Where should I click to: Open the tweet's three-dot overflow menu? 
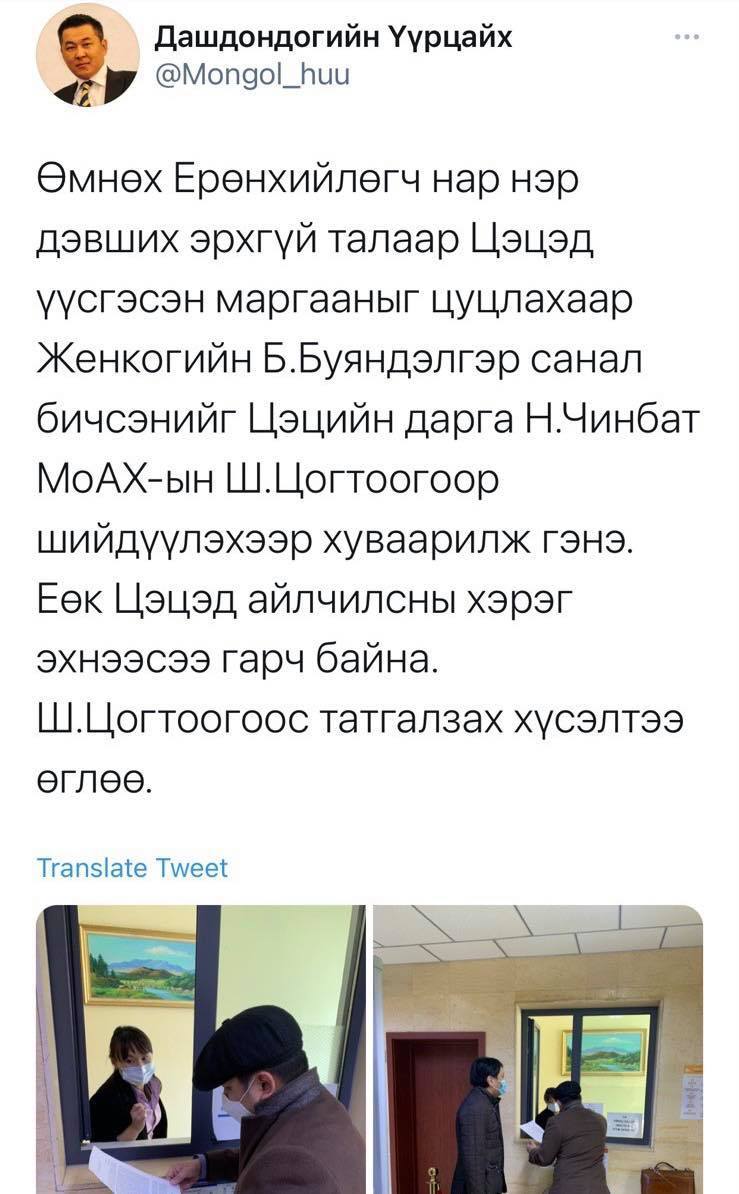pyautogui.click(x=686, y=38)
